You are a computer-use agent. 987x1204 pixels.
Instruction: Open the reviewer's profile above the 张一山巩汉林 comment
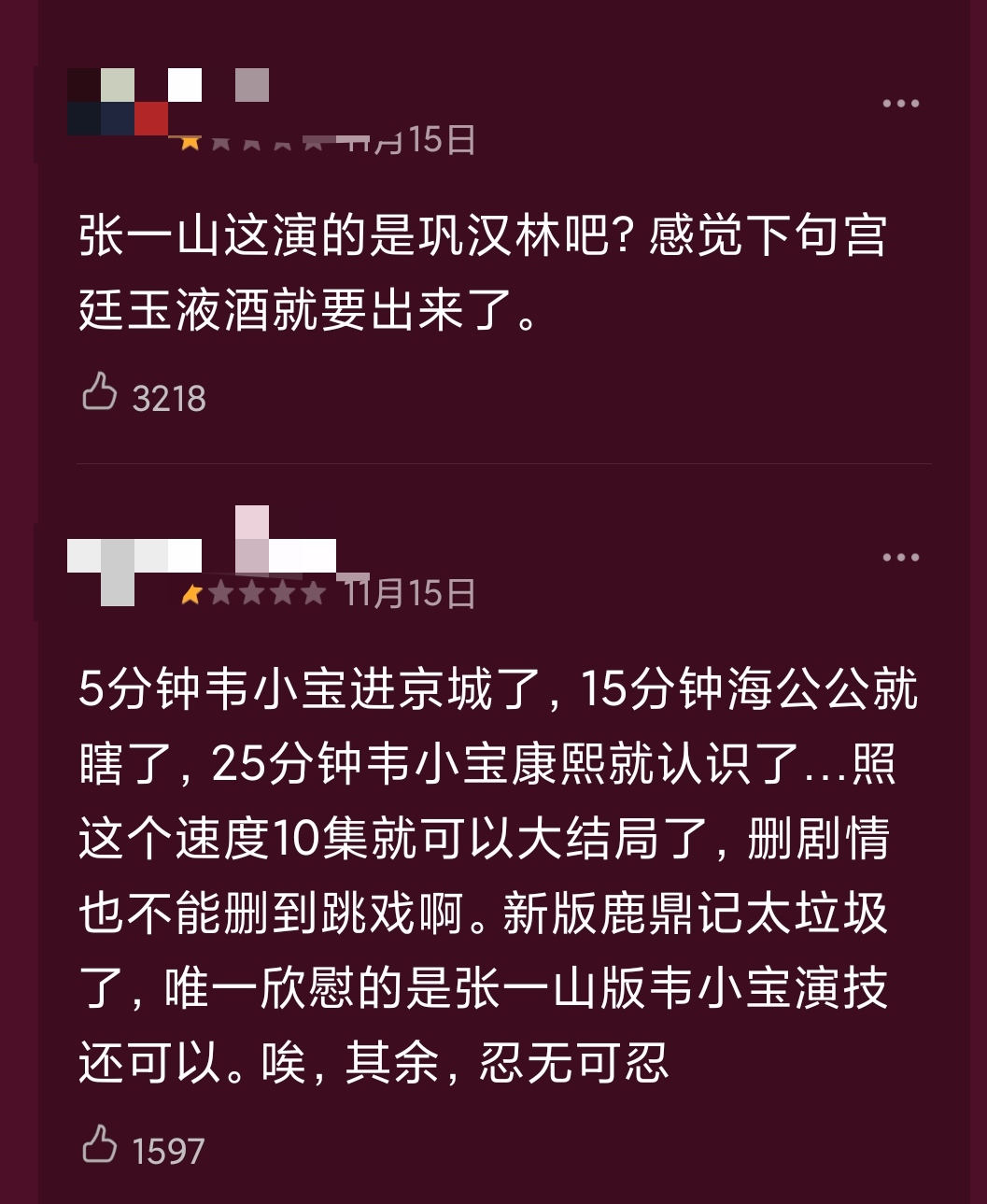[119, 102]
